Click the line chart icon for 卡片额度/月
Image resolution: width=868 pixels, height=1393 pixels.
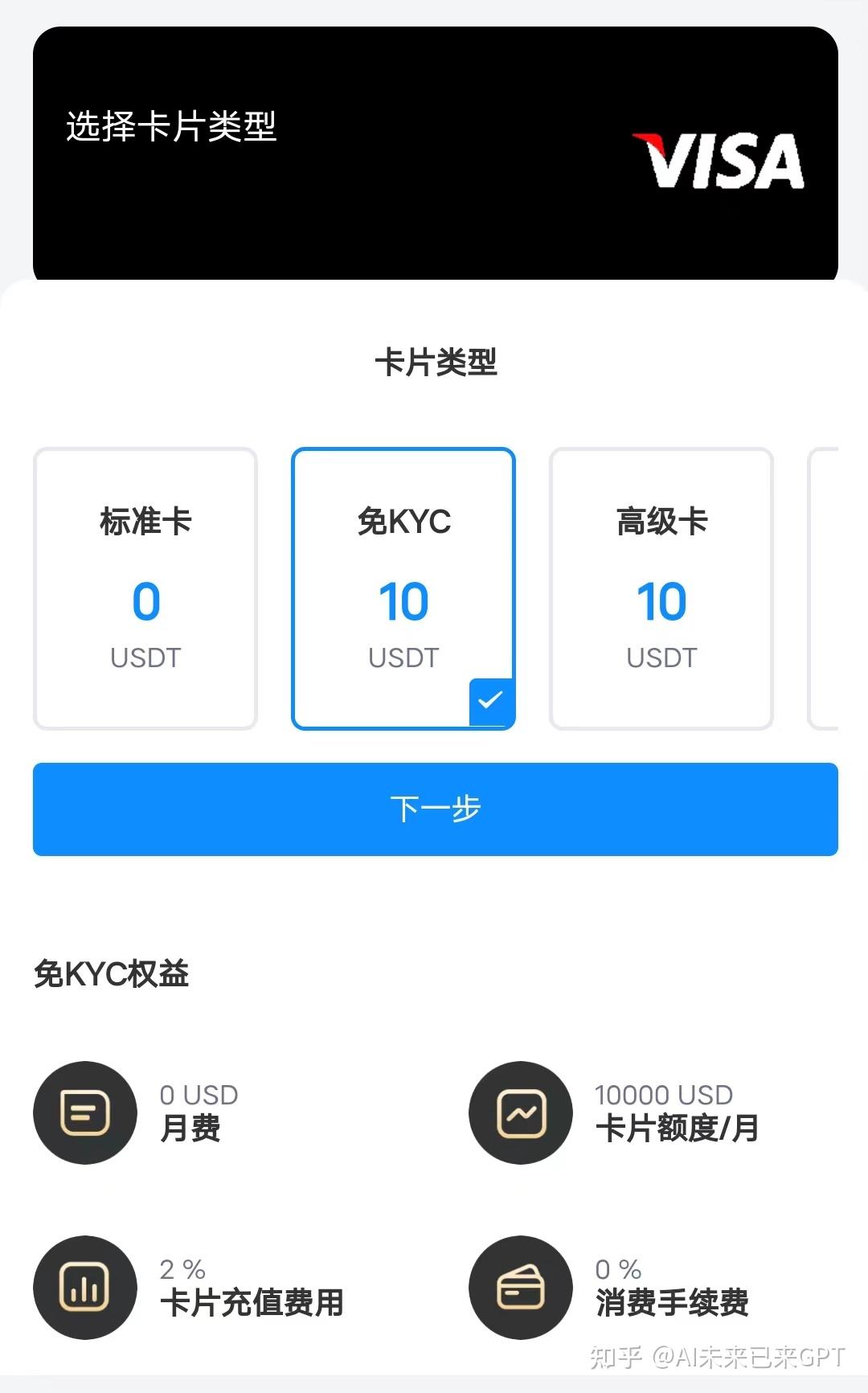[x=520, y=1113]
